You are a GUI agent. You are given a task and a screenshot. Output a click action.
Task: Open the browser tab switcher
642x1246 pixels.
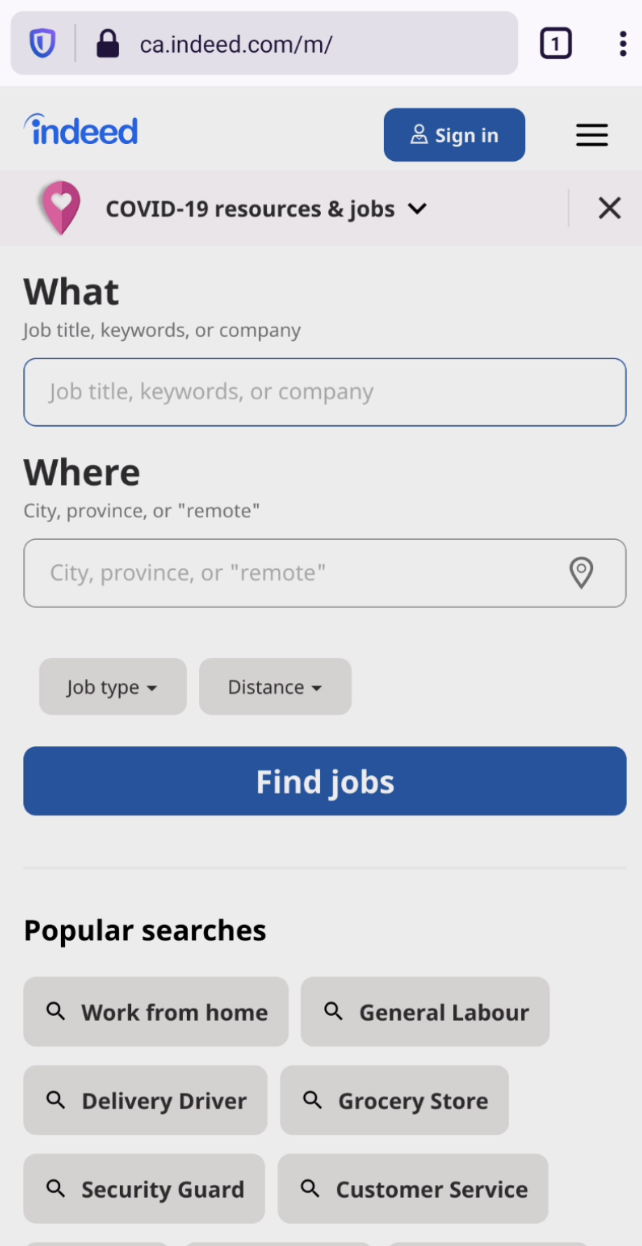[x=556, y=44]
